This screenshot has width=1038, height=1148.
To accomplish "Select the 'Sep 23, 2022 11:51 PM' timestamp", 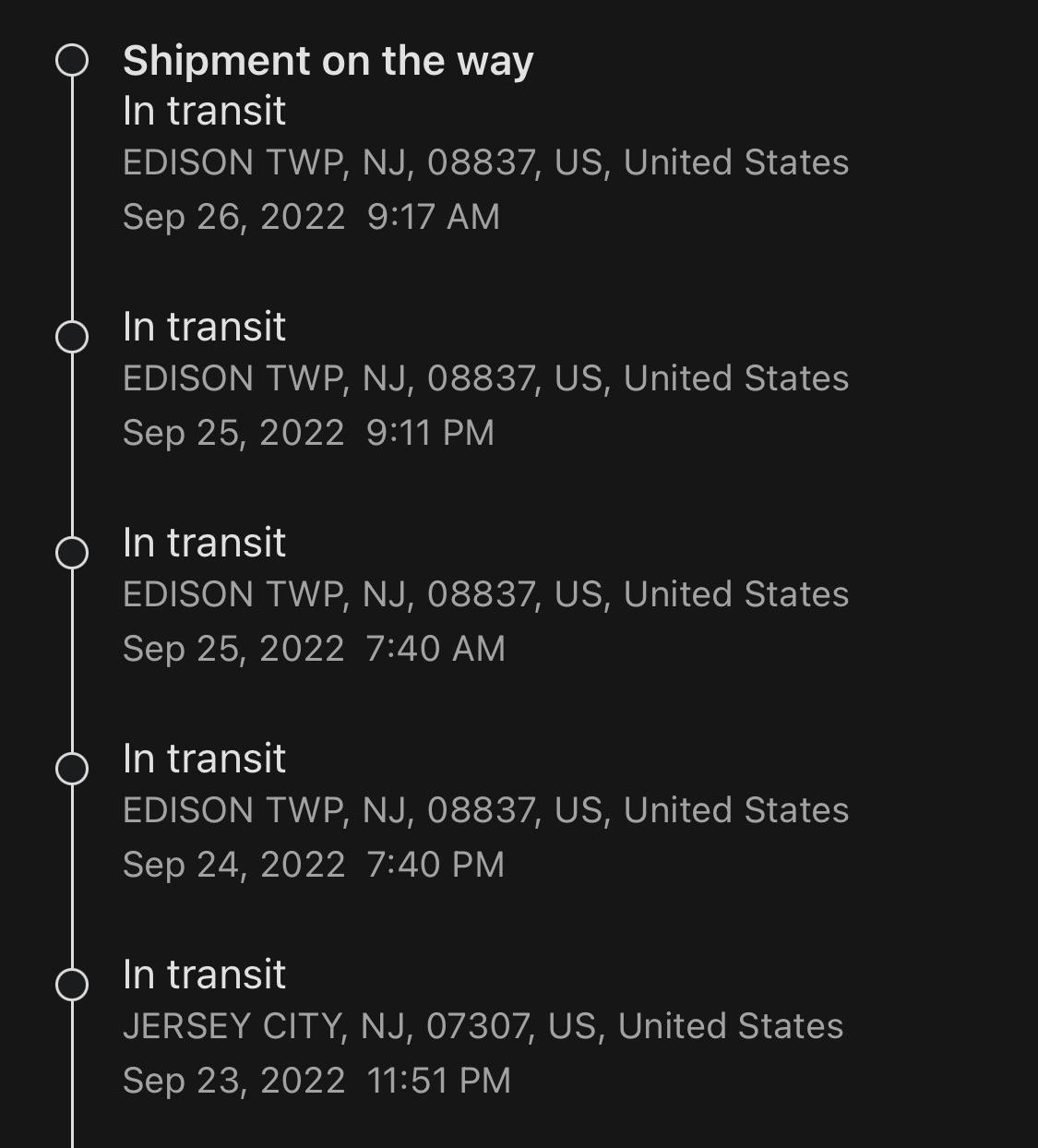I will point(318,1080).
